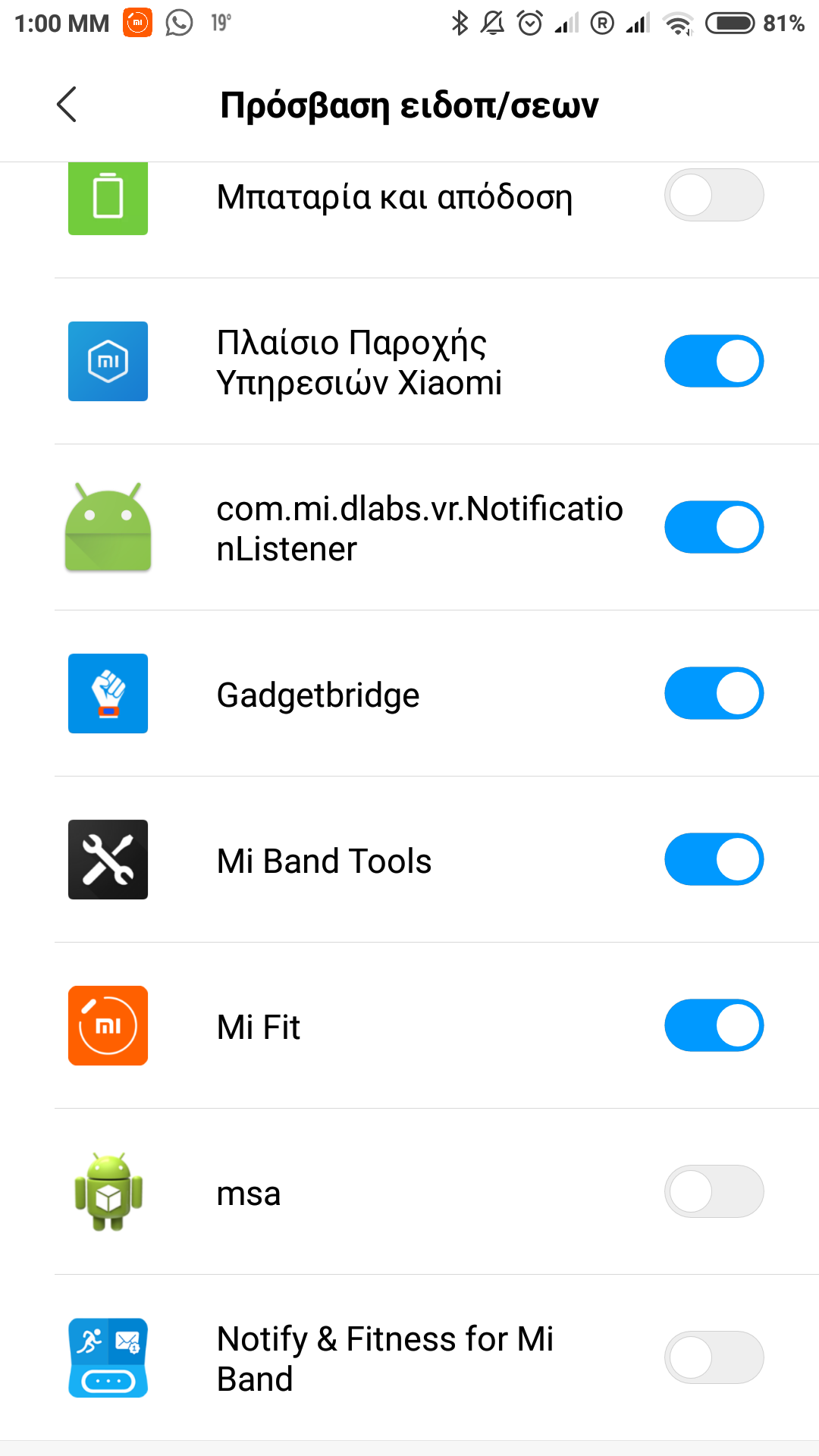
Task: Switch off Mi Band Tools access
Action: 714,859
